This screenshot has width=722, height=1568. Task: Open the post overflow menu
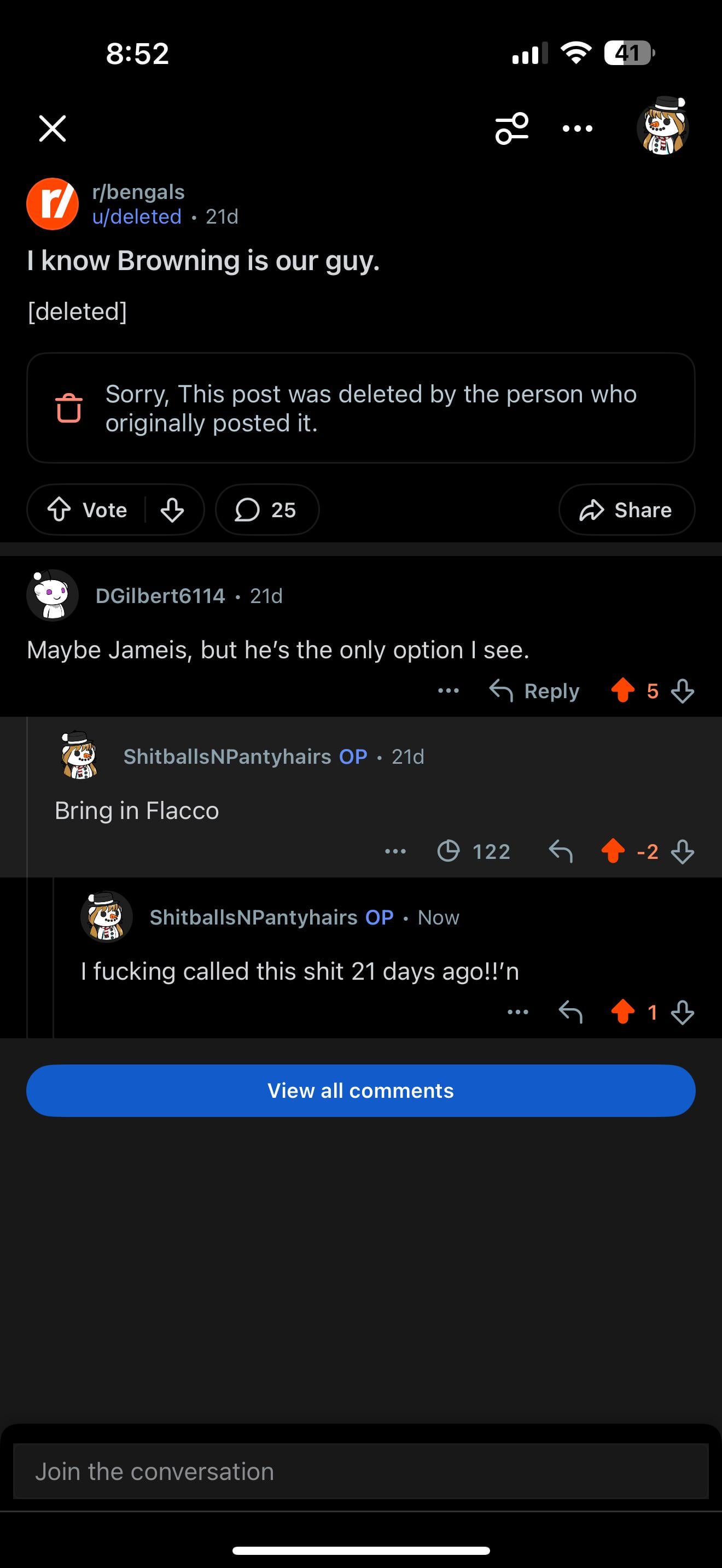click(x=577, y=128)
